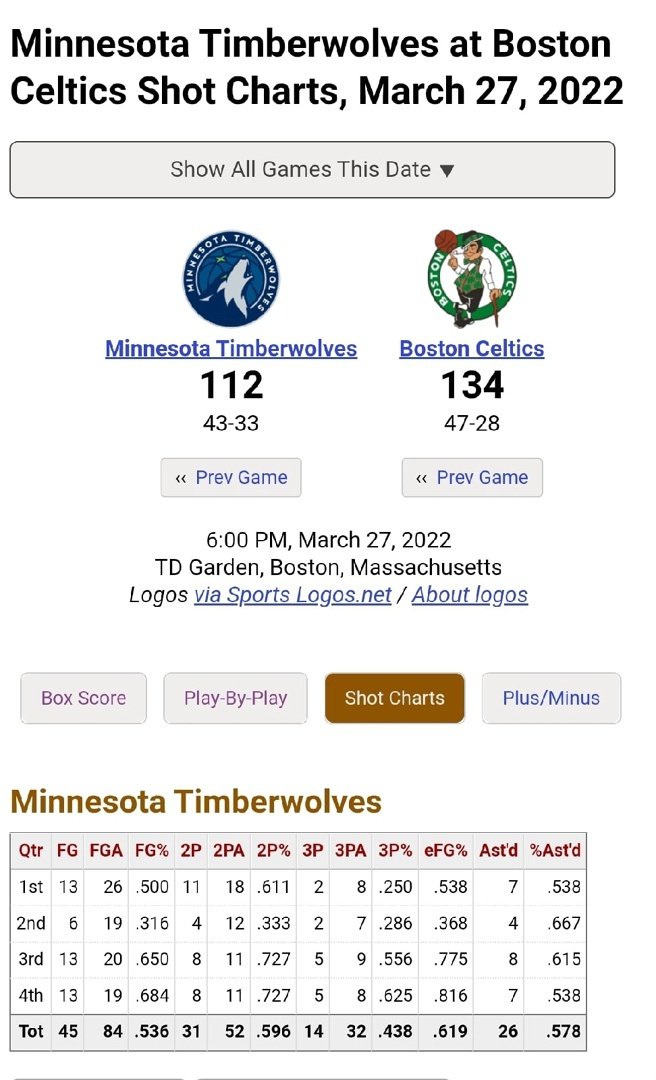This screenshot has height=1080, width=656.
Task: Switch to the Play-By-Play view
Action: (235, 698)
